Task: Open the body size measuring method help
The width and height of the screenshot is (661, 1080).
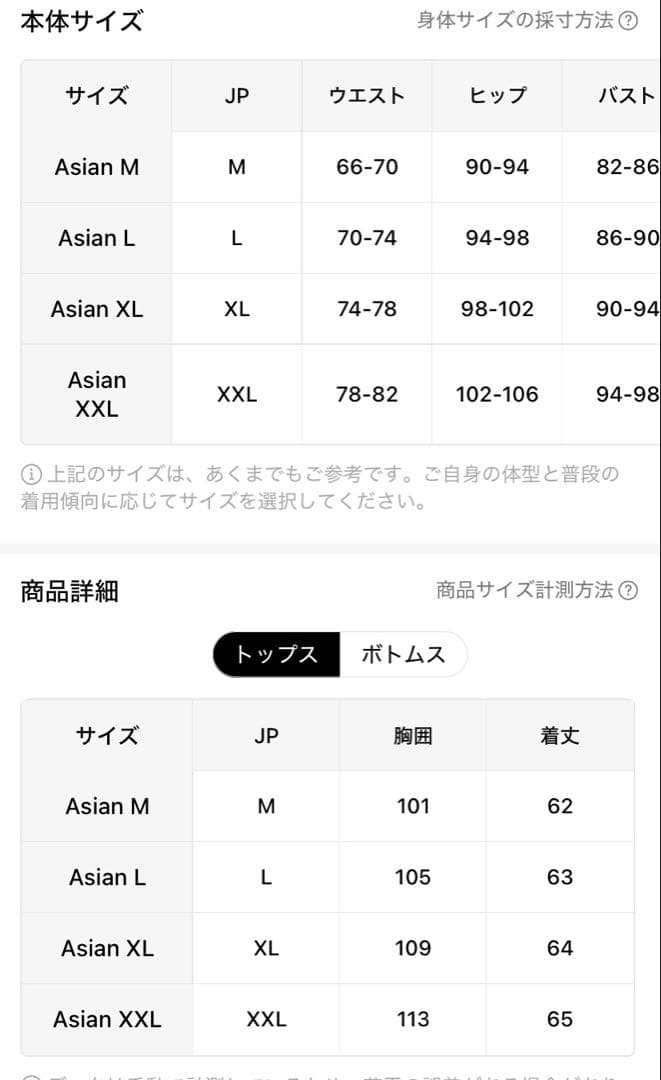Action: point(527,20)
